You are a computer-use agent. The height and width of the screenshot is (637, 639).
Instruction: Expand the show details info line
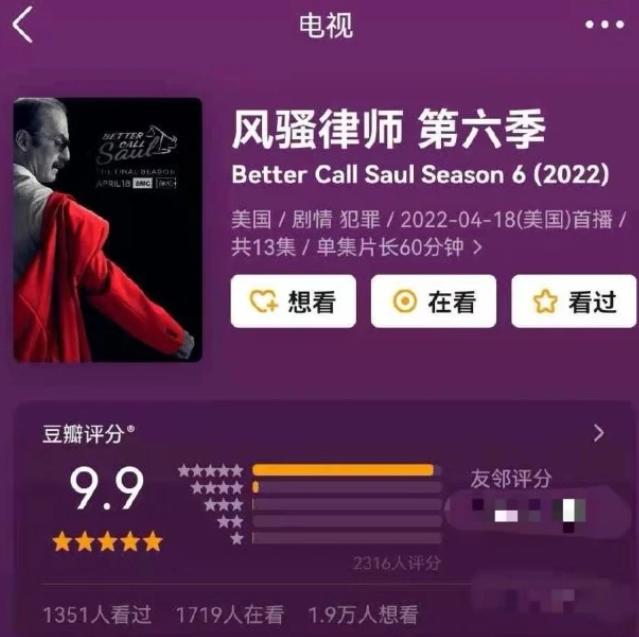click(477, 246)
